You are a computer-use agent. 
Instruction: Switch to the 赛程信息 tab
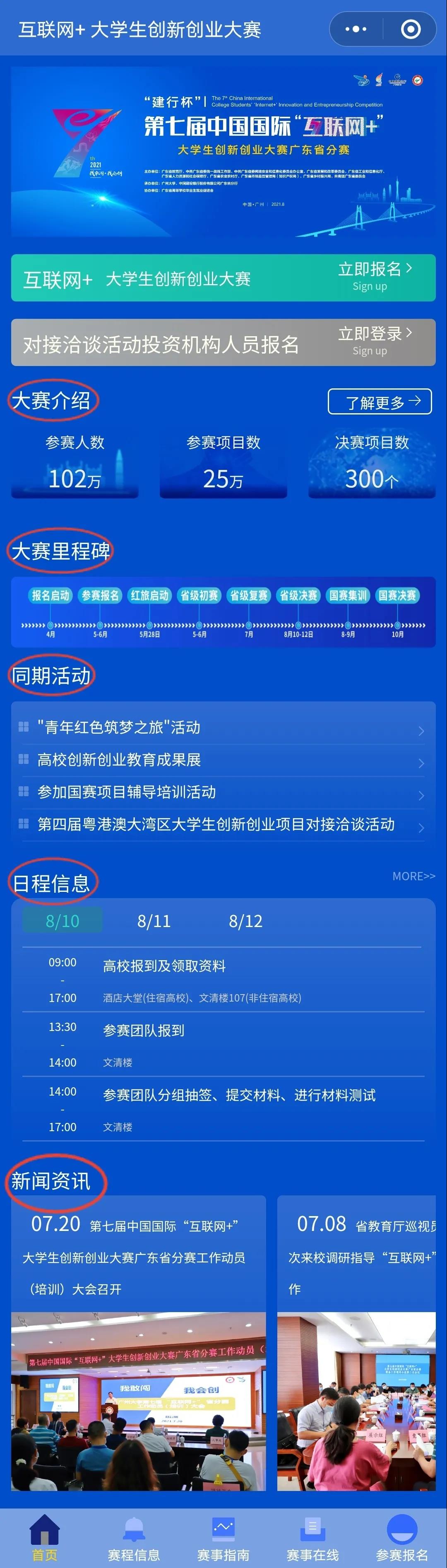(134, 1537)
